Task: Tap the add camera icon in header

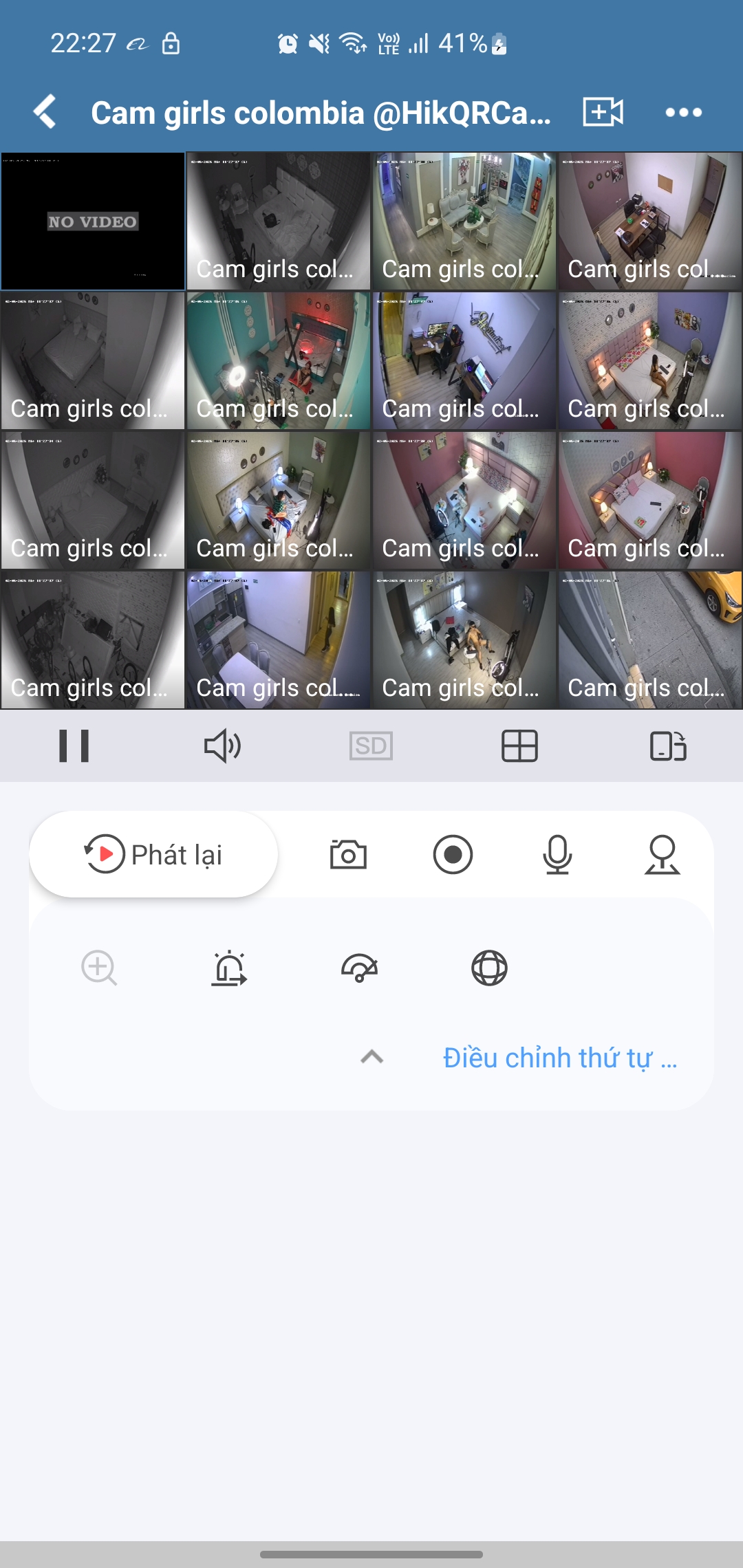Action: pos(603,112)
